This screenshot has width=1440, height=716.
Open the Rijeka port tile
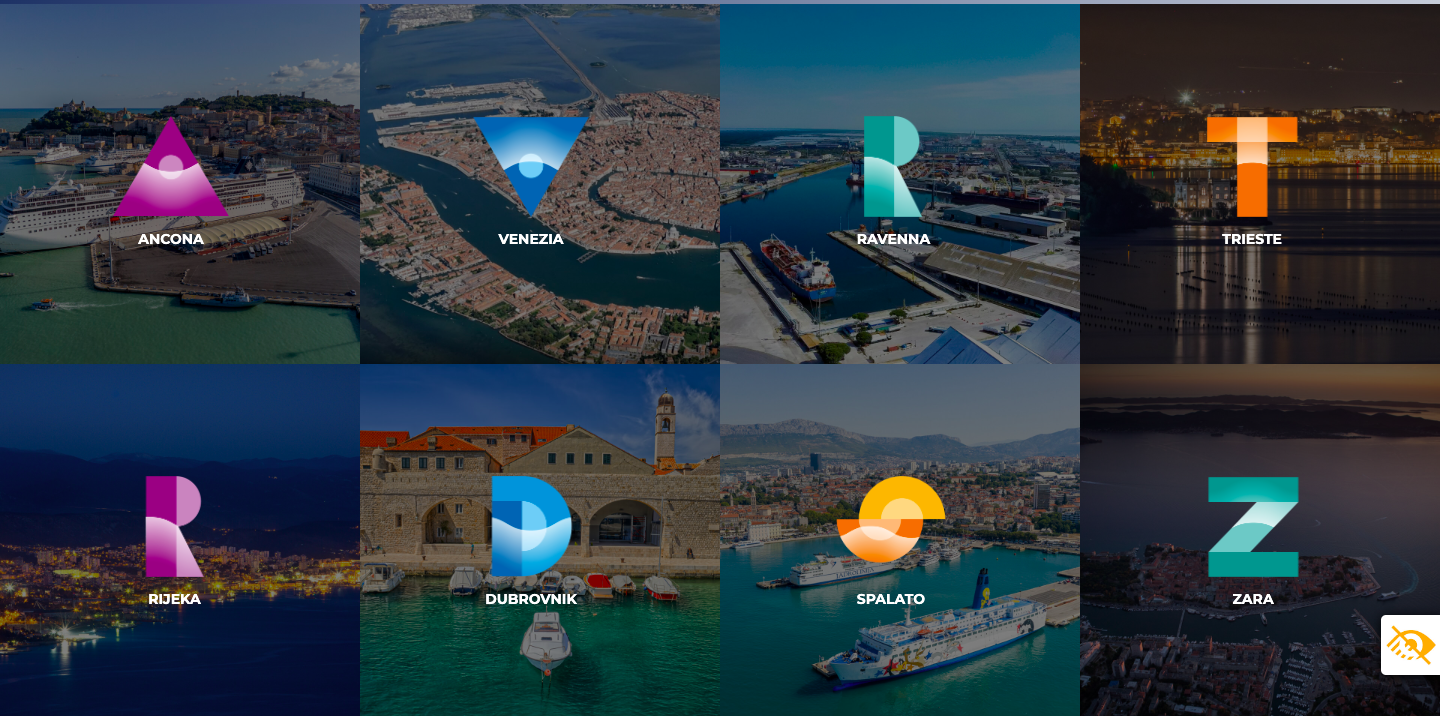[x=174, y=543]
